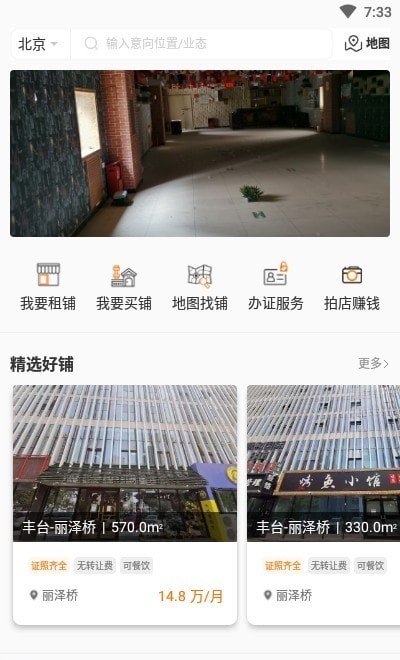The width and height of the screenshot is (400, 660).
Task: View 更多 featured shops
Action: 373,363
